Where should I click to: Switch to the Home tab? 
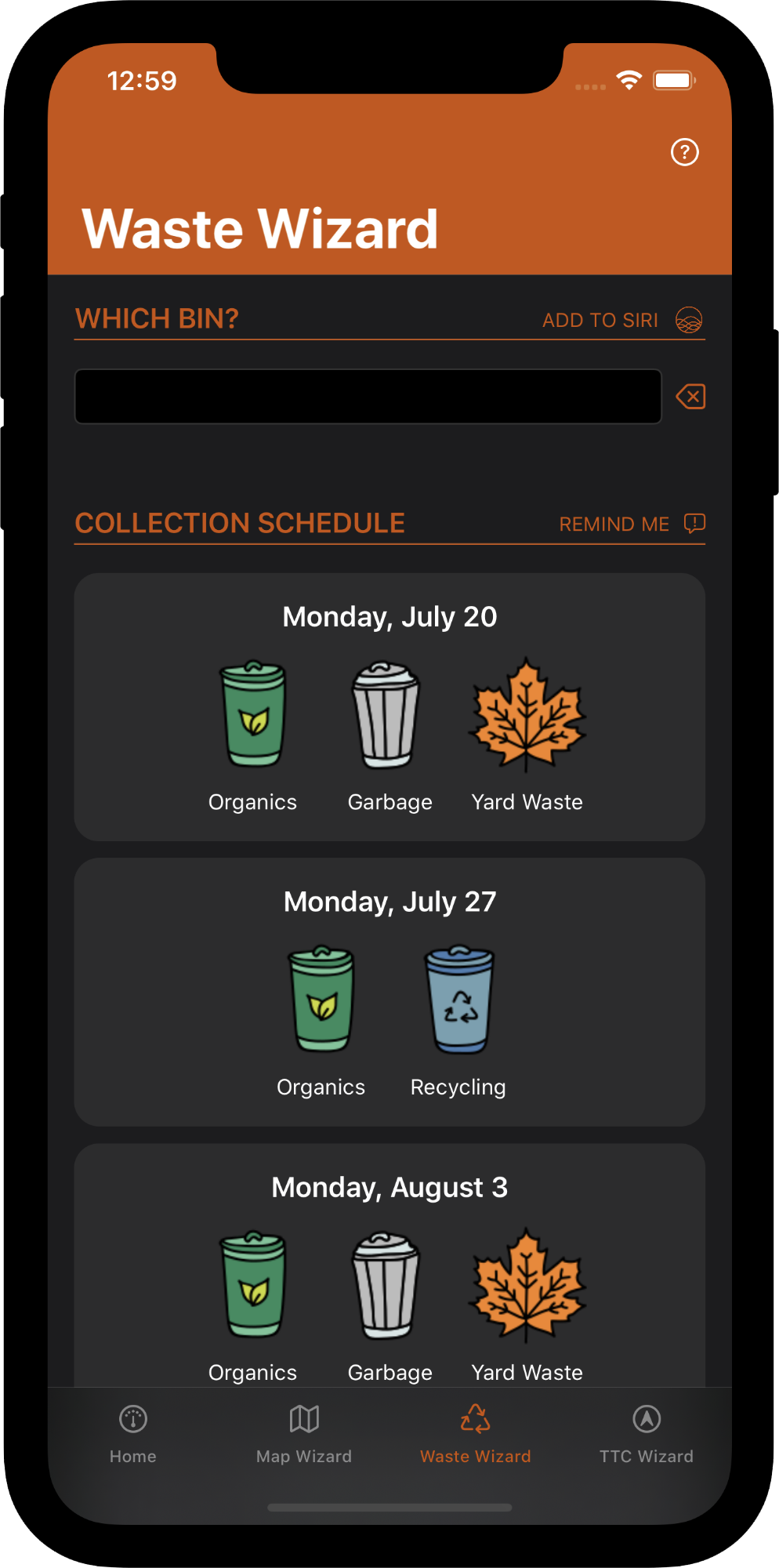pos(133,1434)
